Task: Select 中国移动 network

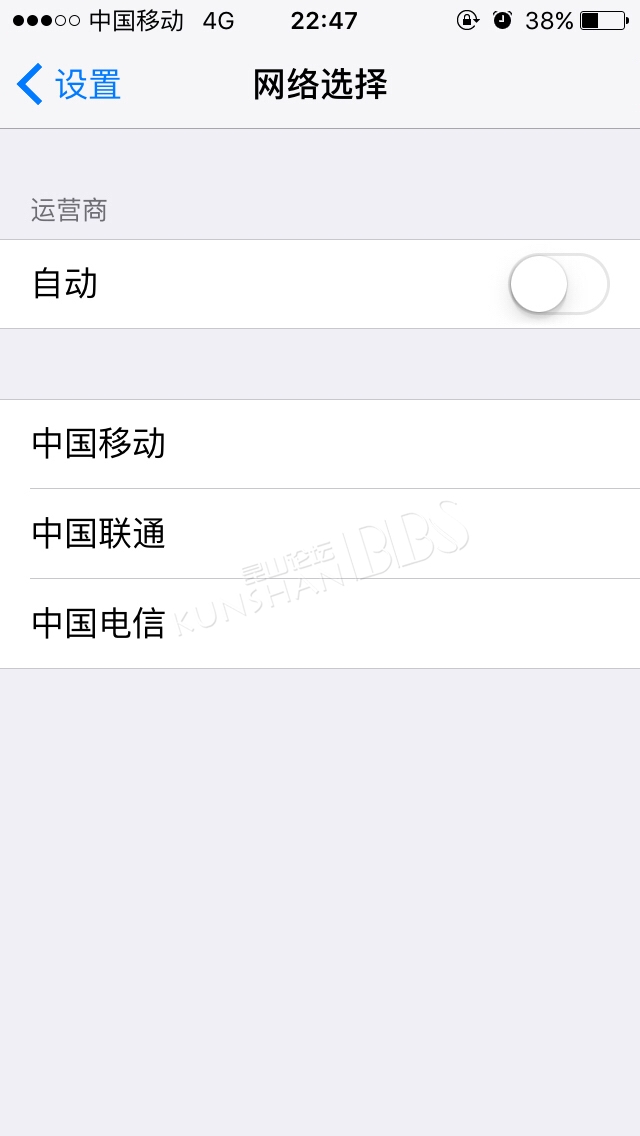Action: (x=320, y=444)
